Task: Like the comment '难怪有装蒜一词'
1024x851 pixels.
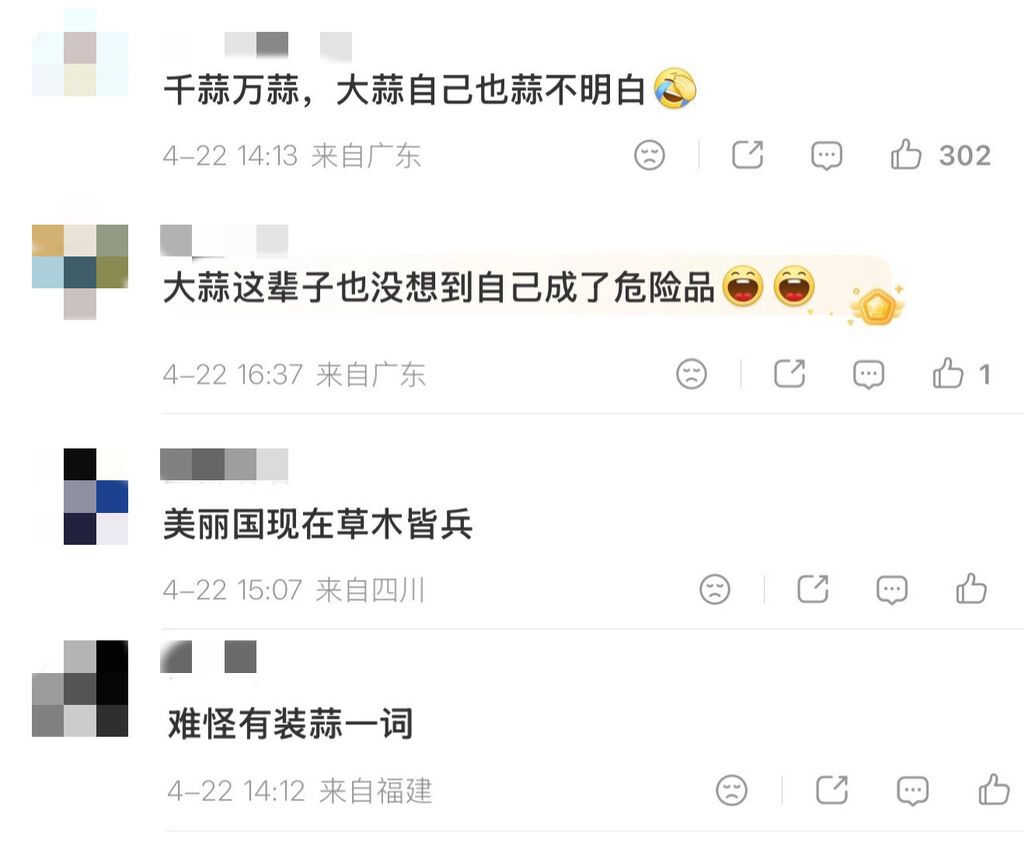Action: click(x=993, y=790)
